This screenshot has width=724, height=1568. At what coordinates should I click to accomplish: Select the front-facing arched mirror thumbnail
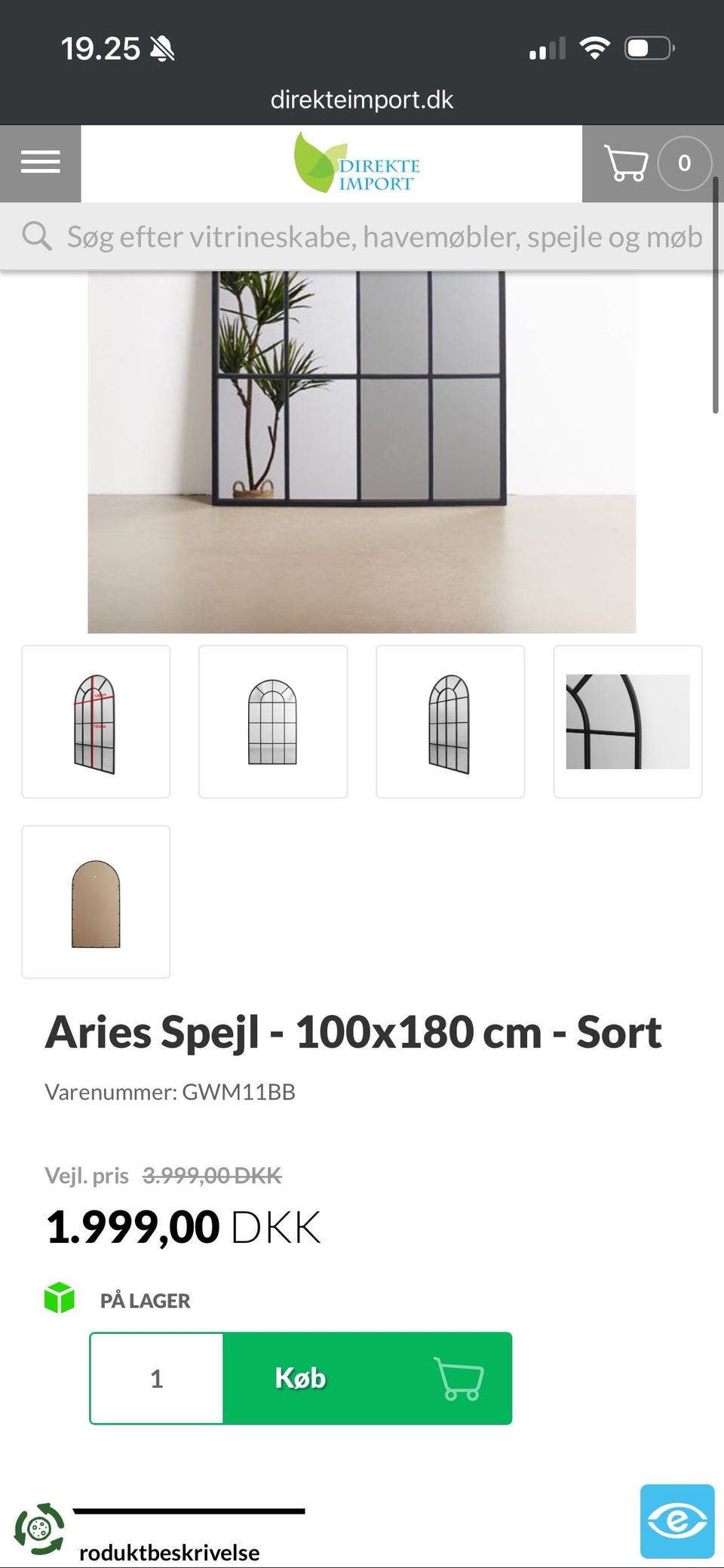(273, 720)
